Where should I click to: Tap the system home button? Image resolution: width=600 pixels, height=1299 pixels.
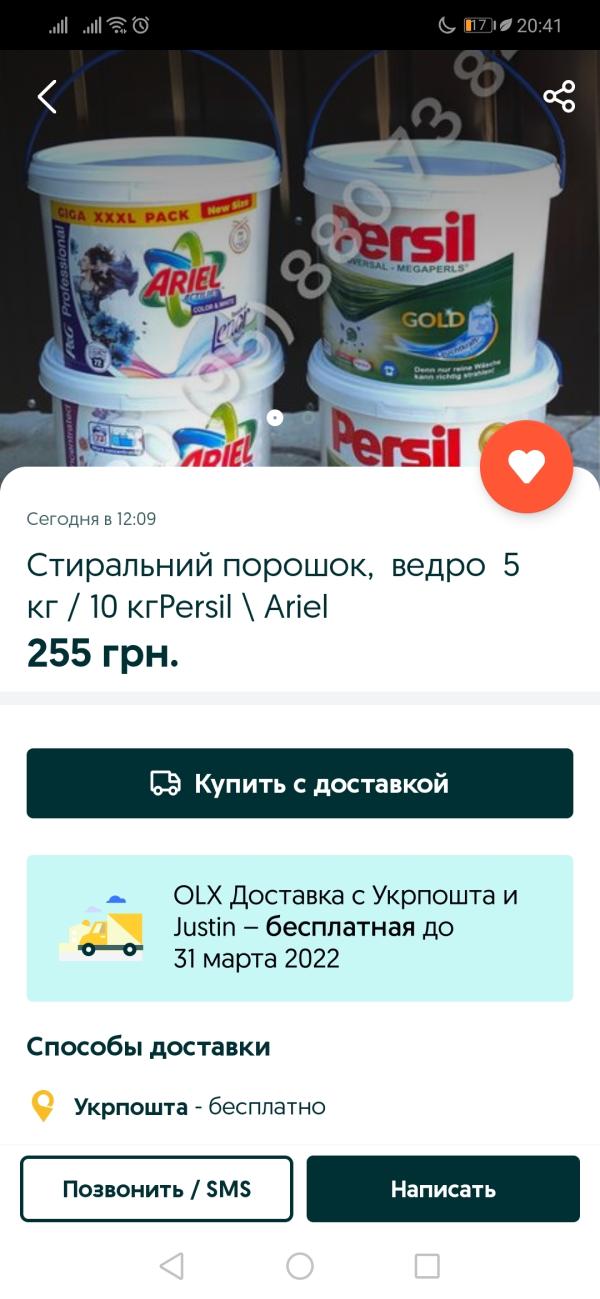click(300, 1266)
